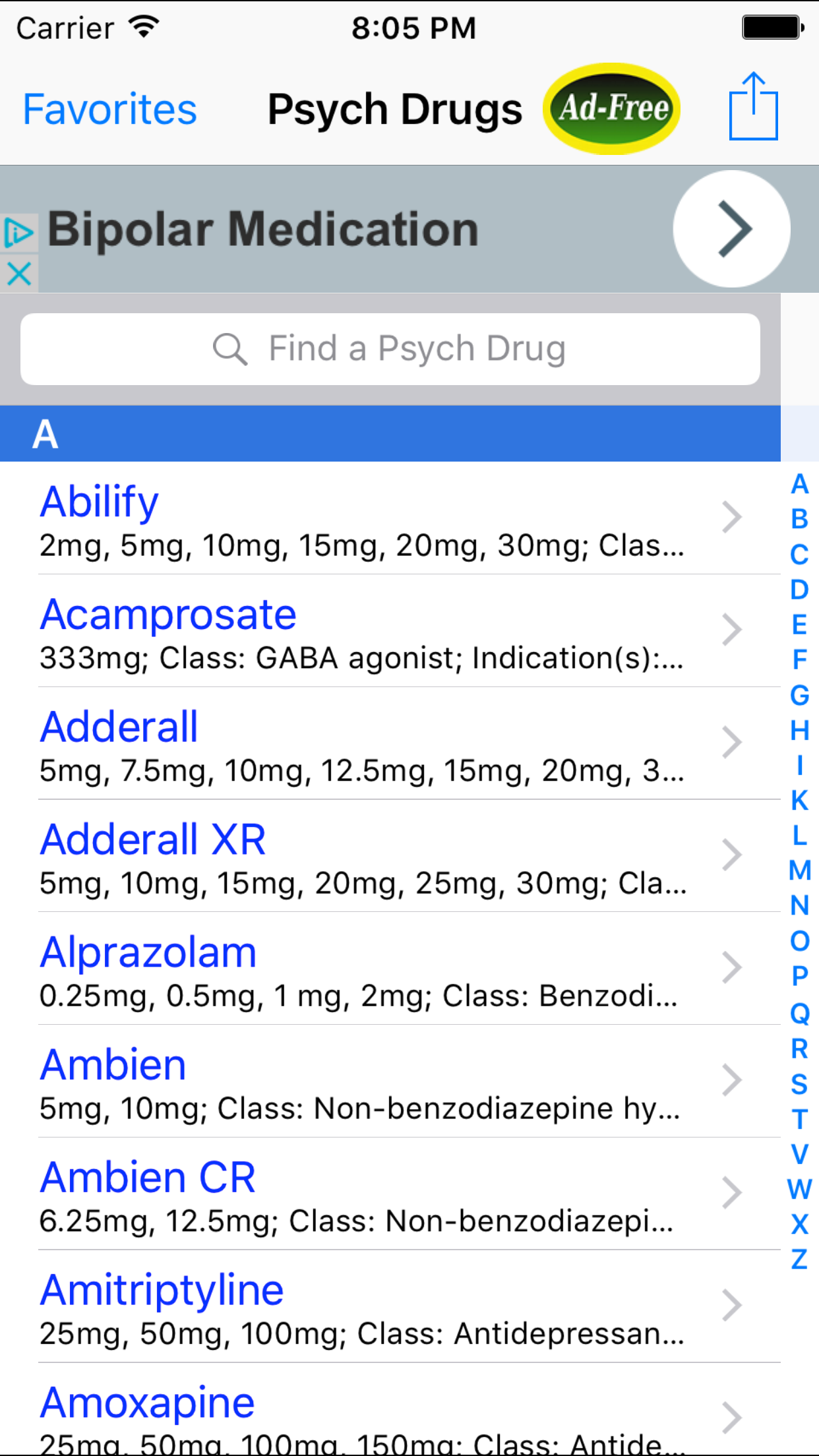Dismiss the ad with the X icon
Image resolution: width=819 pixels, height=1456 pixels.
pos(18,272)
